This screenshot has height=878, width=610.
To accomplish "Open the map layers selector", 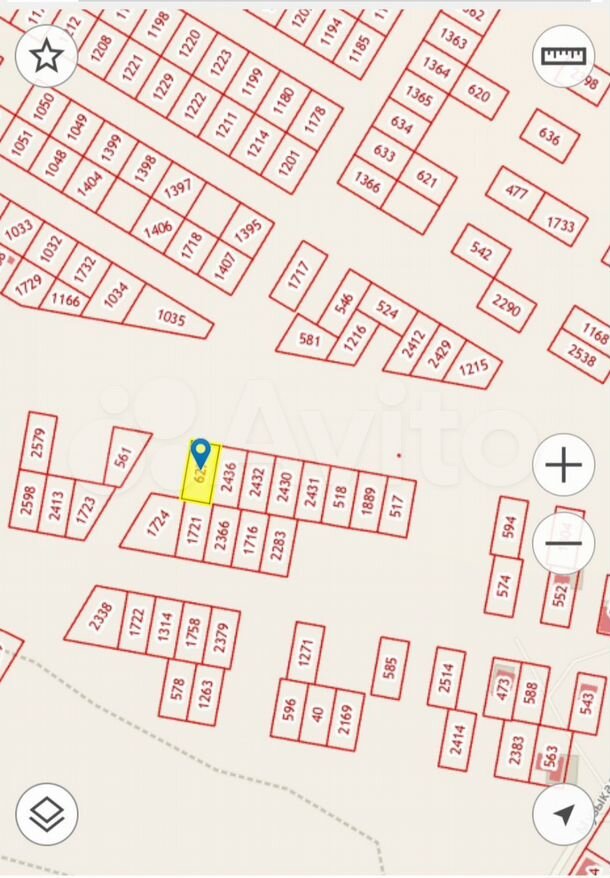I will [46, 814].
